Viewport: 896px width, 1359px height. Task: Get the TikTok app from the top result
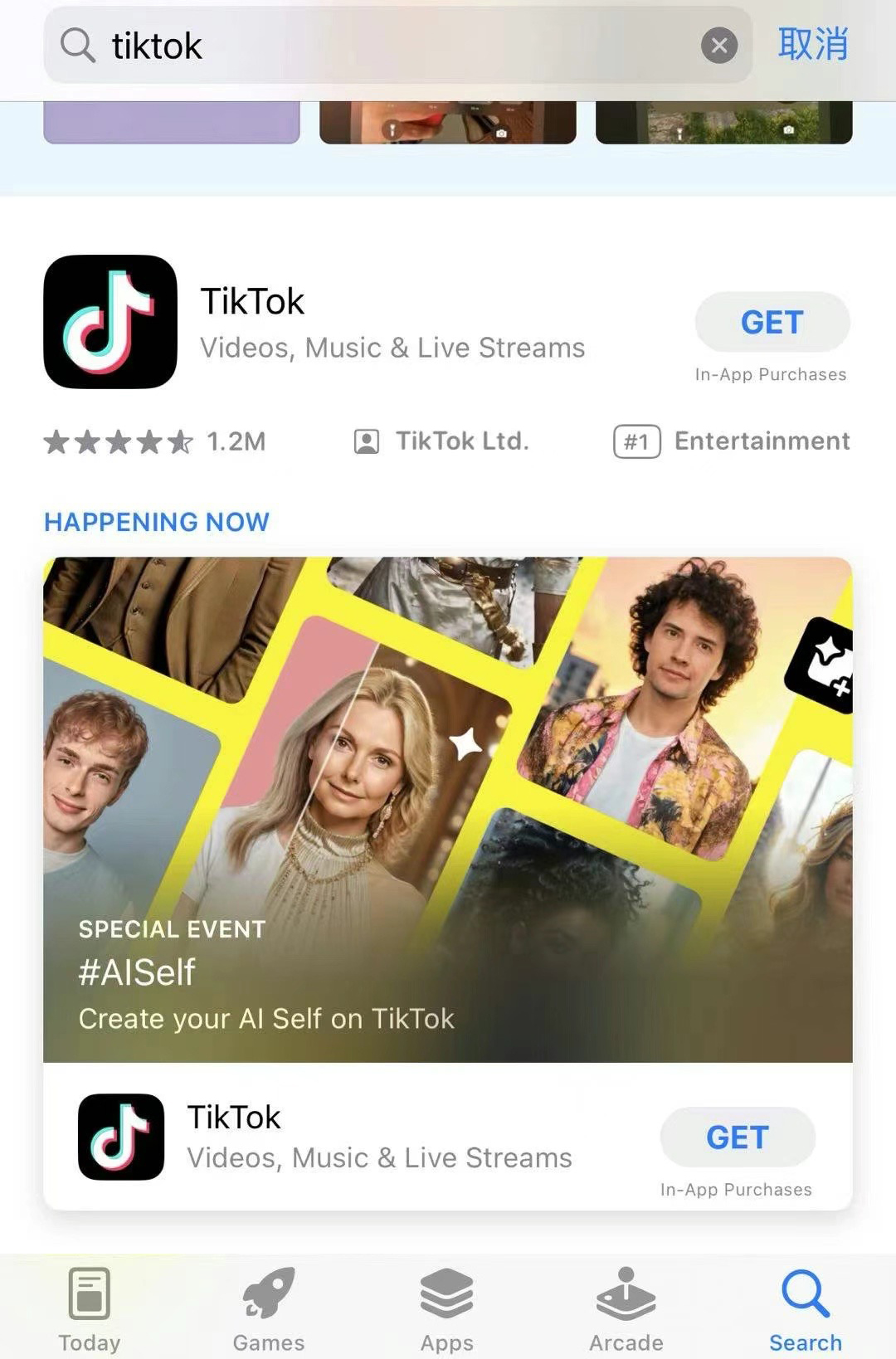pos(772,322)
